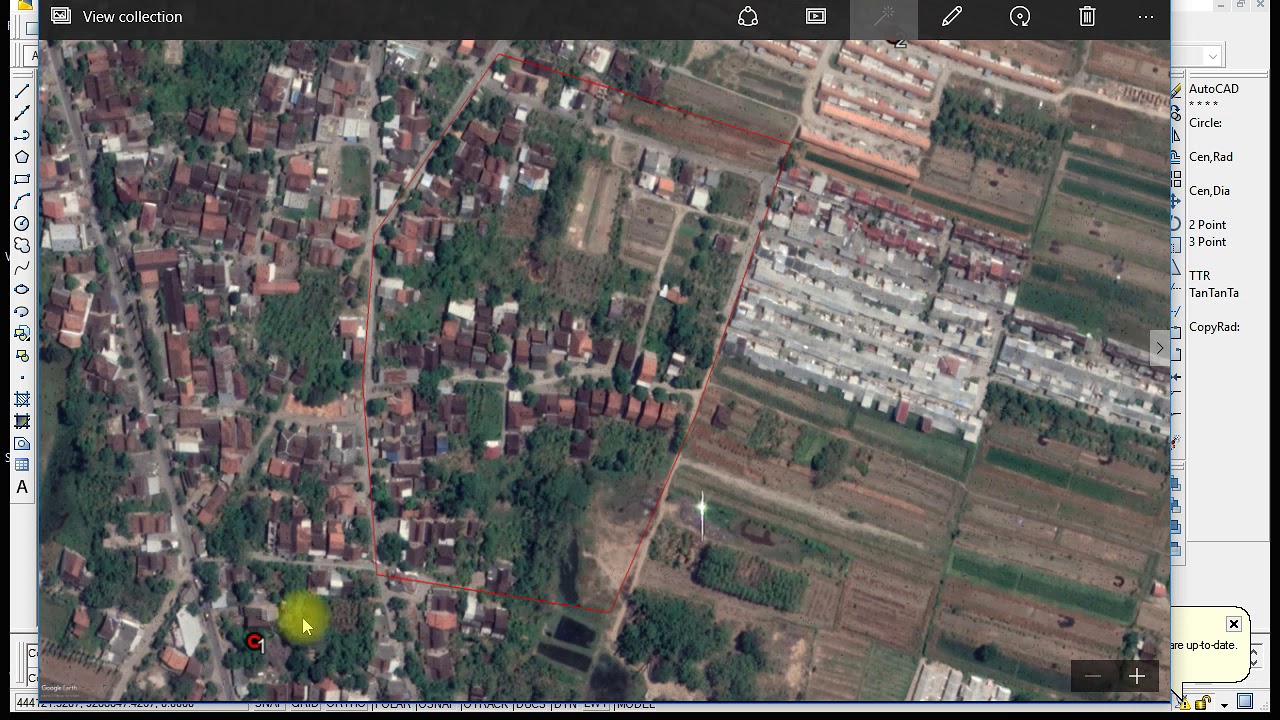Choose the Cen,Dia circle option

click(1209, 191)
